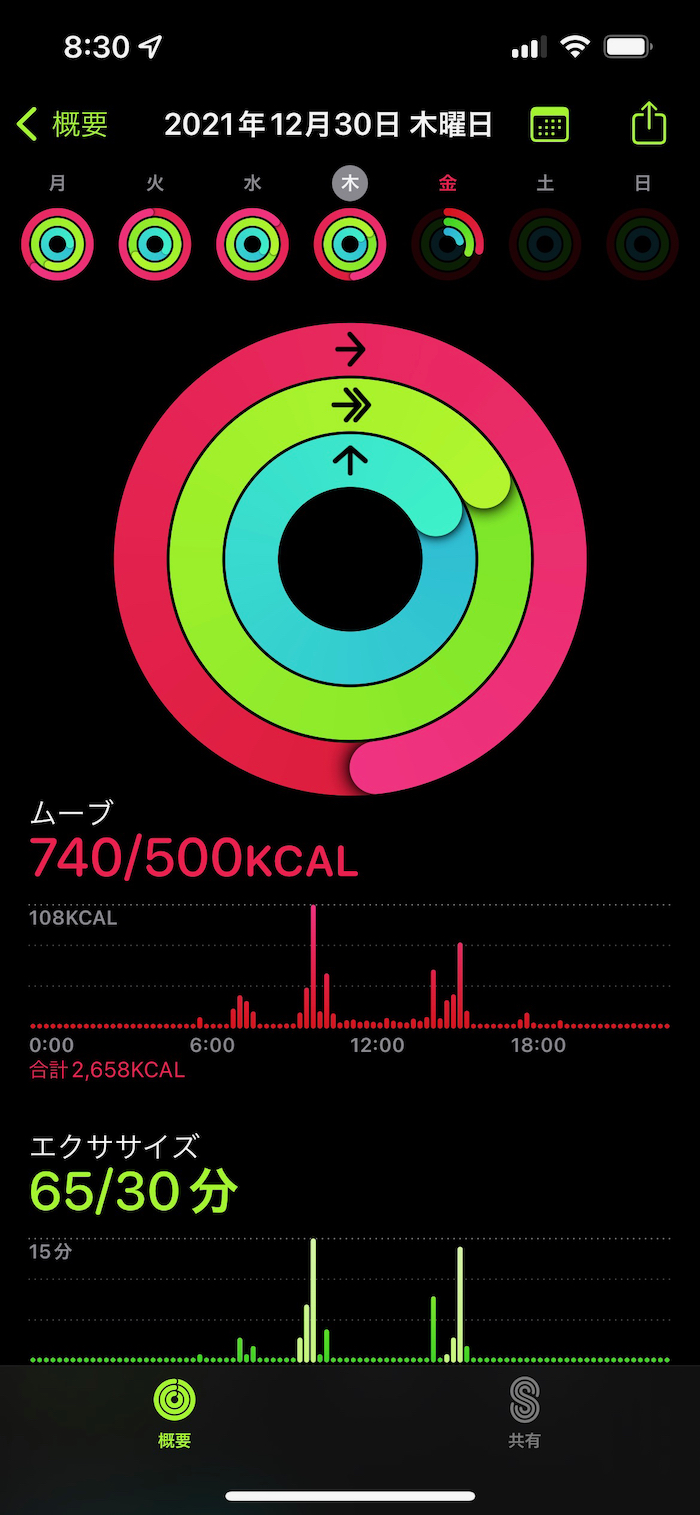Select Saturday (土) activity rings

[x=545, y=243]
